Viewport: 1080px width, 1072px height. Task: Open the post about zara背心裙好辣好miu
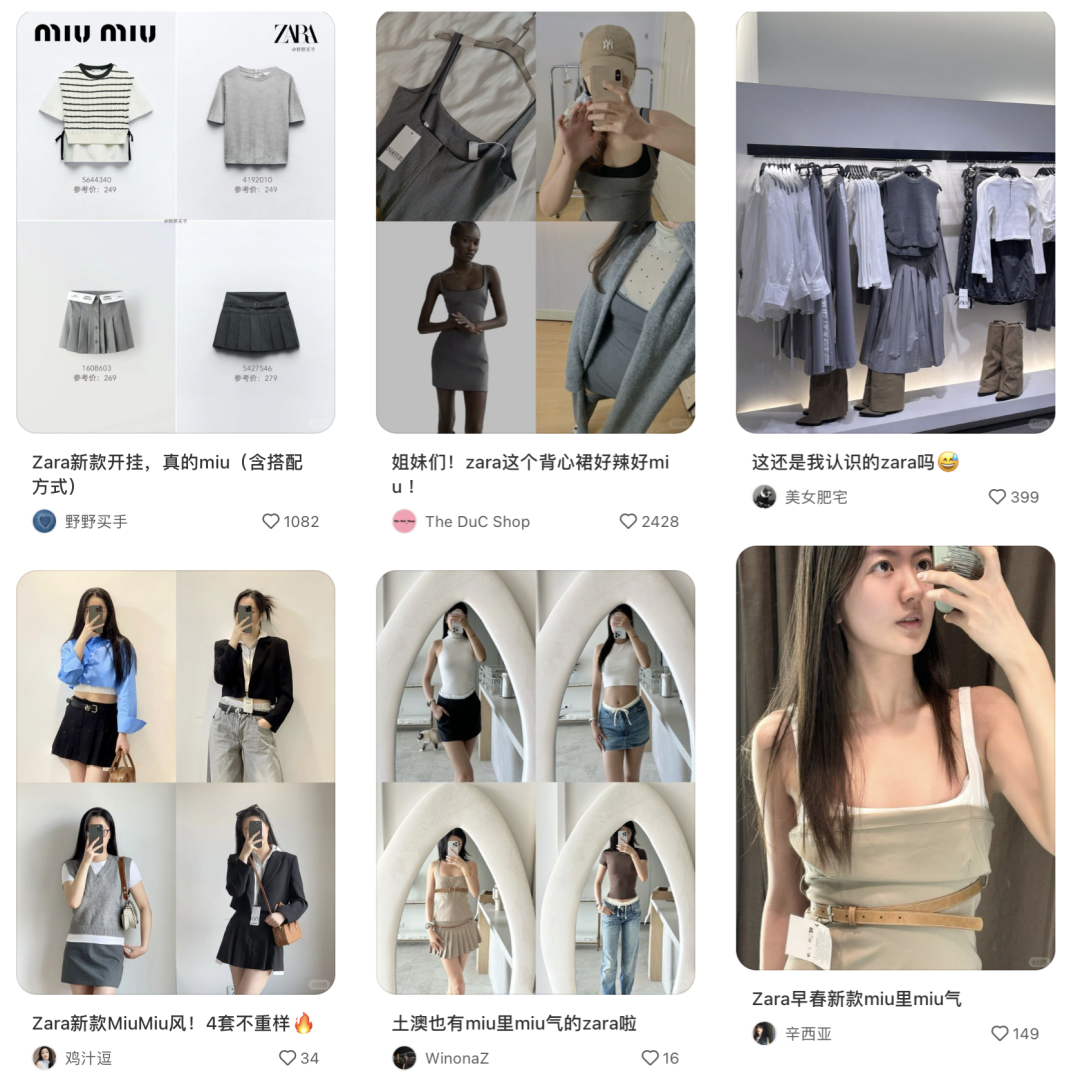[535, 222]
